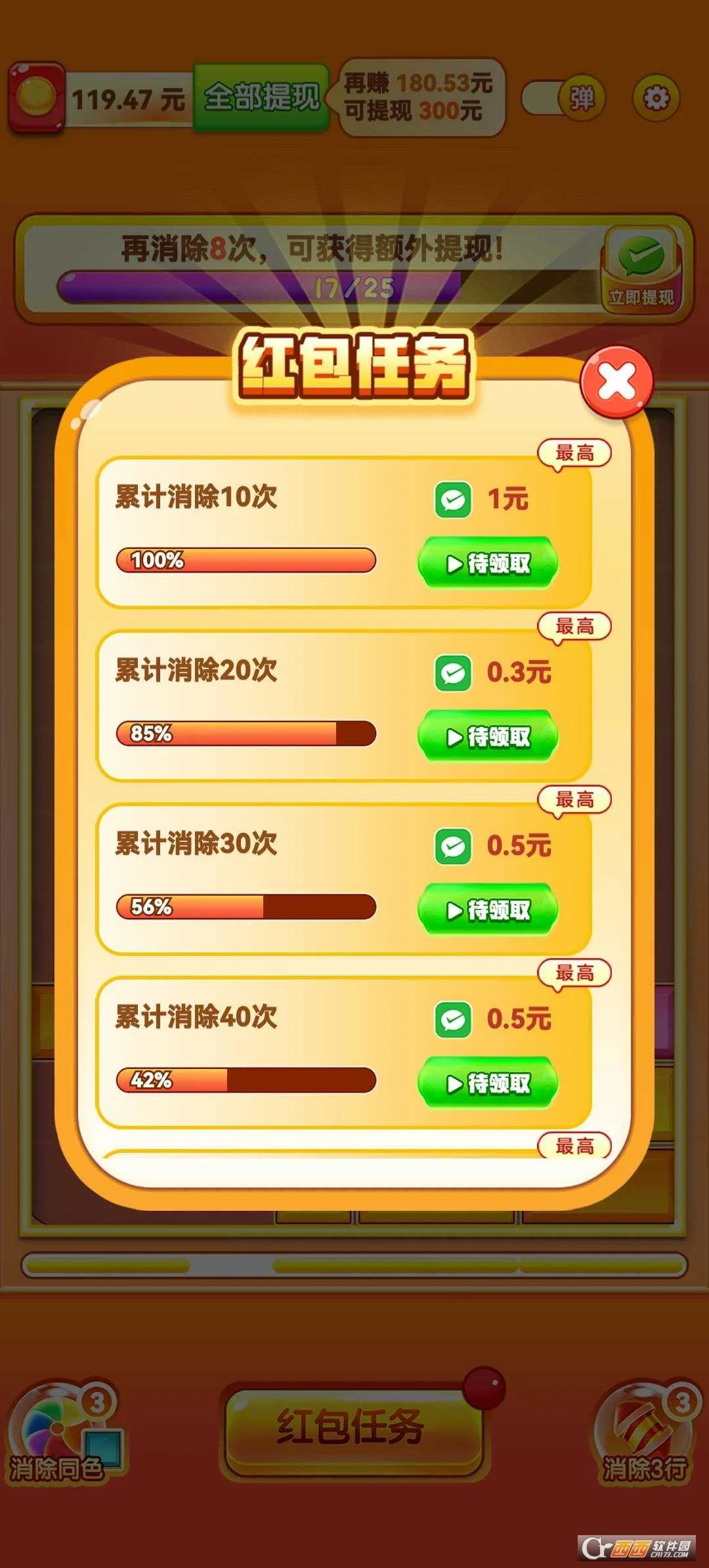Tap 待领取 under 累计消除40次
Image resolution: width=709 pixels, height=1568 pixels.
click(x=488, y=1083)
